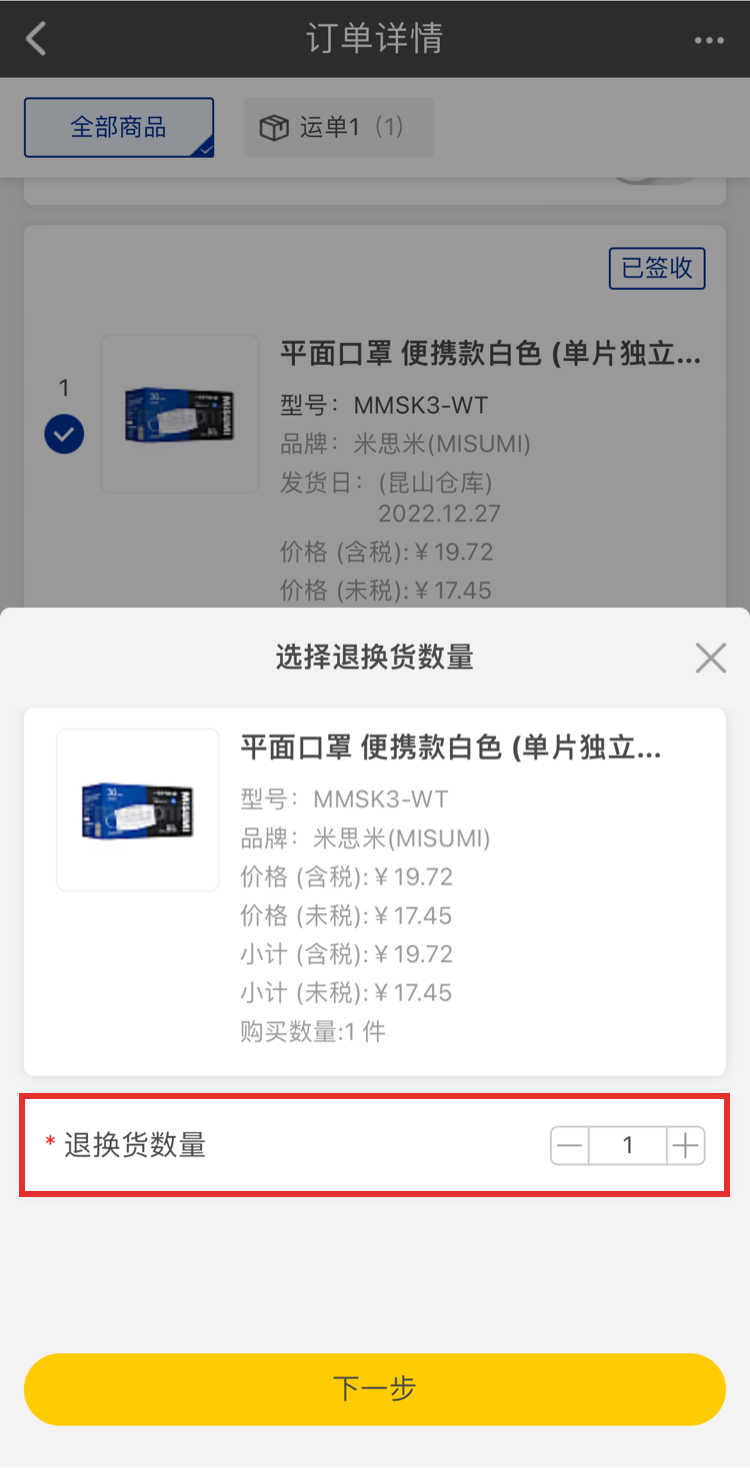Increase the 退换货数量 by one
750x1468 pixels.
click(686, 1146)
